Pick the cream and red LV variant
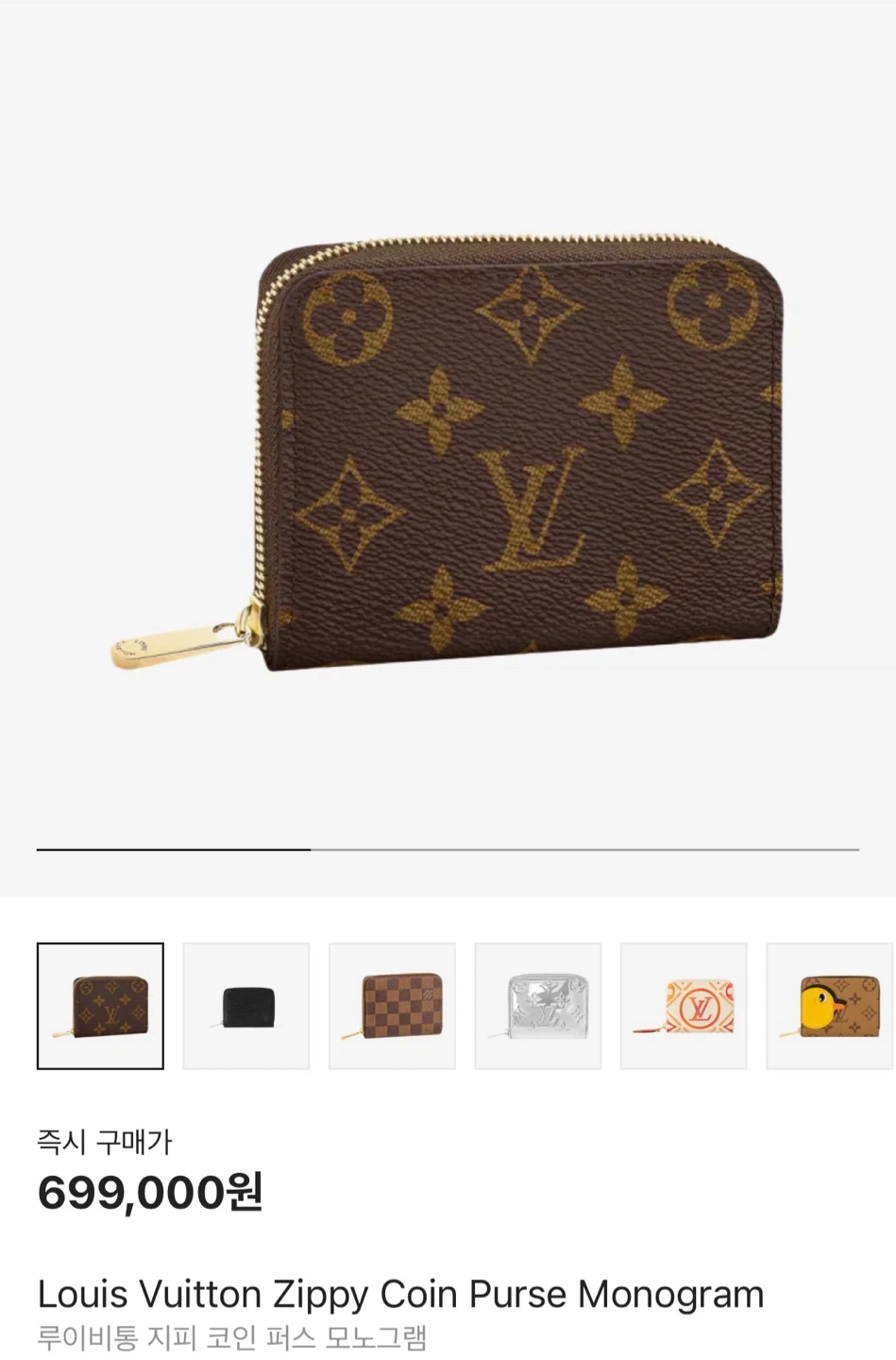The height and width of the screenshot is (1360, 896). [684, 1006]
